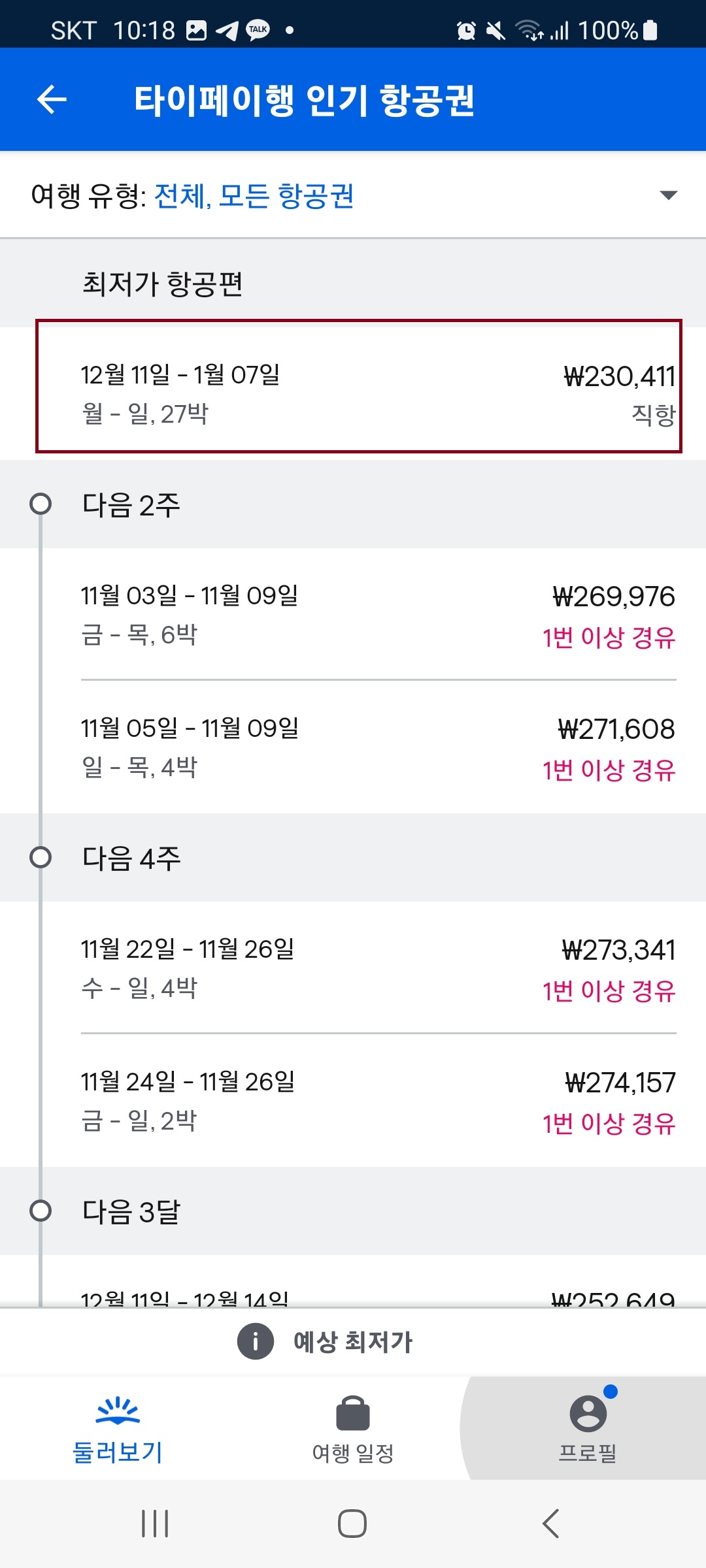Screen dimensions: 706x1568
Task: Select the 여행 일정 briefcase icon
Action: 352,1414
